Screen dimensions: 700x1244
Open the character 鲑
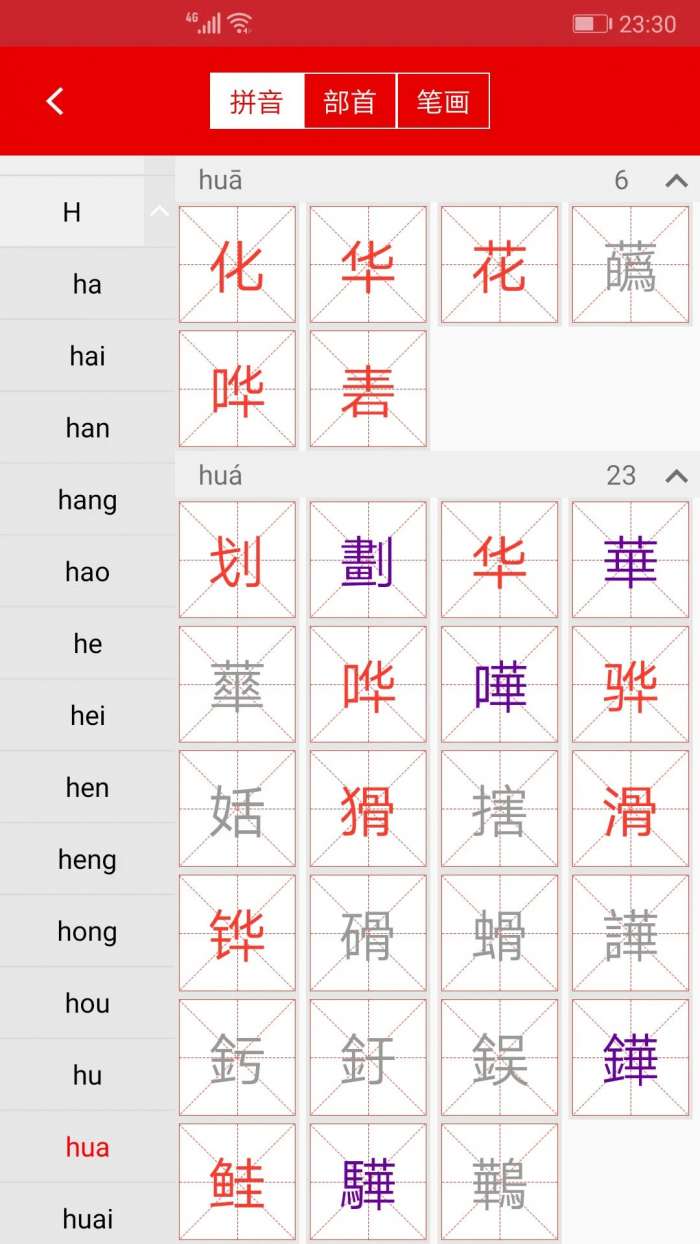(x=237, y=1182)
